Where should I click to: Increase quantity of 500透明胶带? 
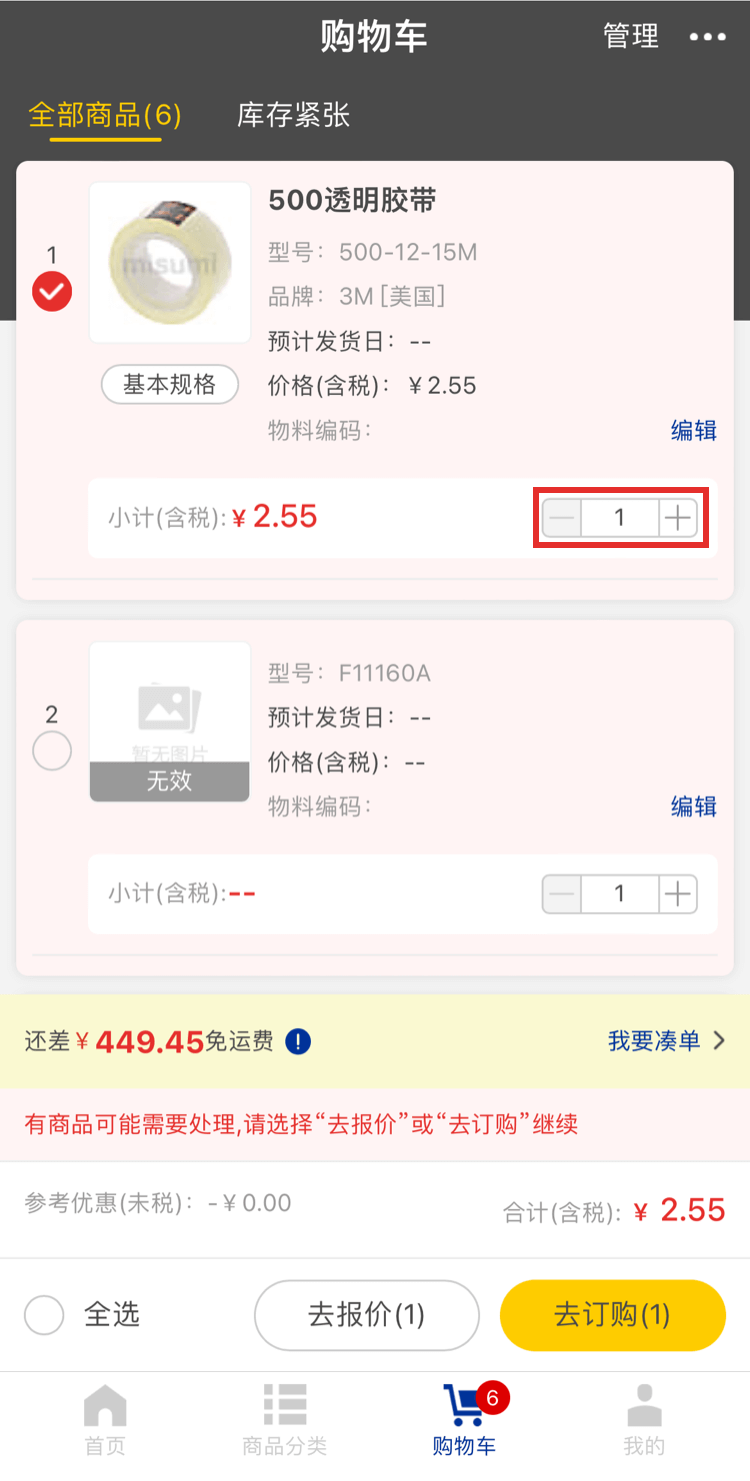pyautogui.click(x=678, y=518)
